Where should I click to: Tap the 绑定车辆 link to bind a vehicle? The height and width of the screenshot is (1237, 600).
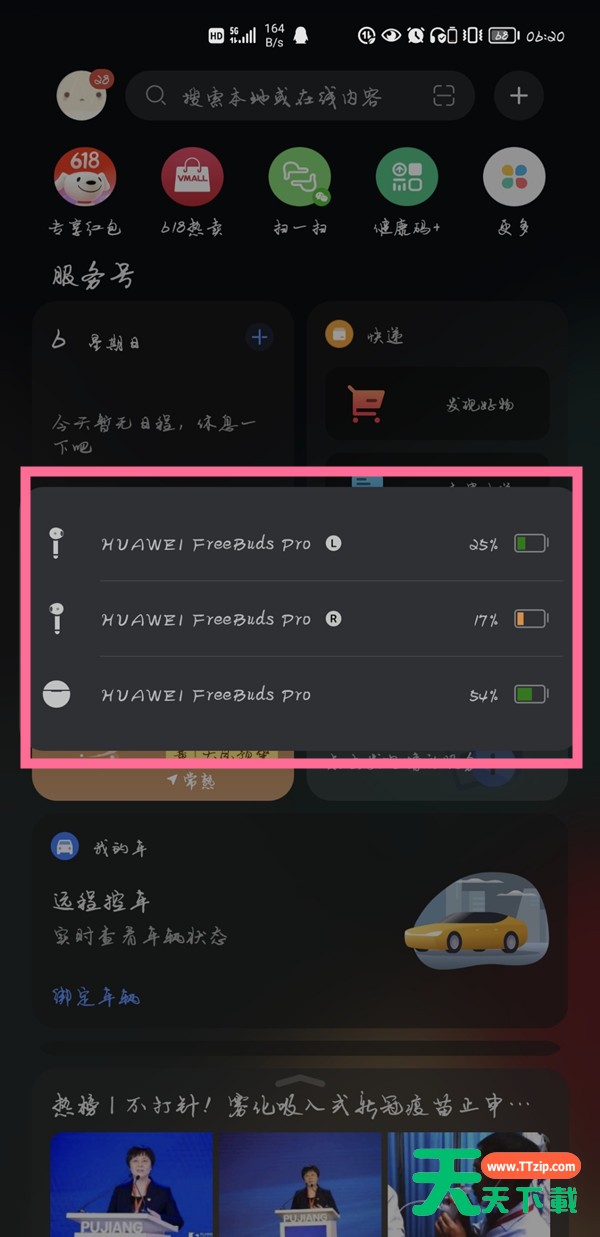pyautogui.click(x=96, y=996)
